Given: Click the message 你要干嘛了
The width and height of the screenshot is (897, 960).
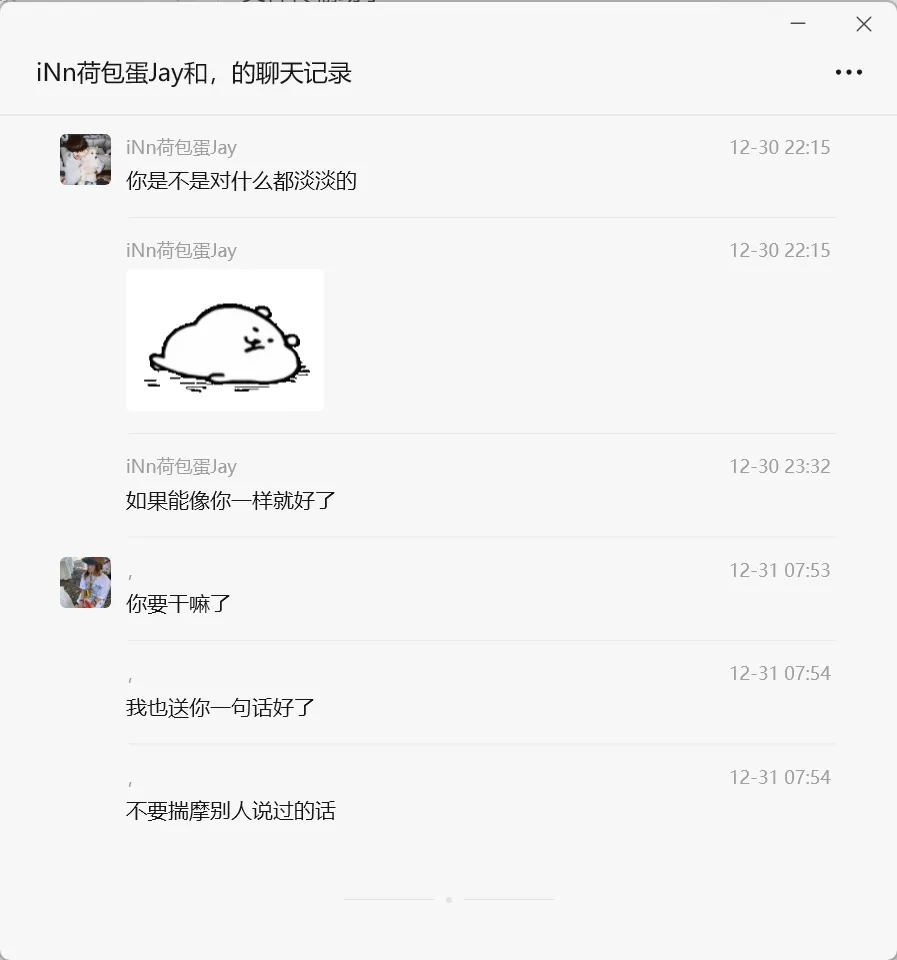Looking at the screenshot, I should point(177,605).
